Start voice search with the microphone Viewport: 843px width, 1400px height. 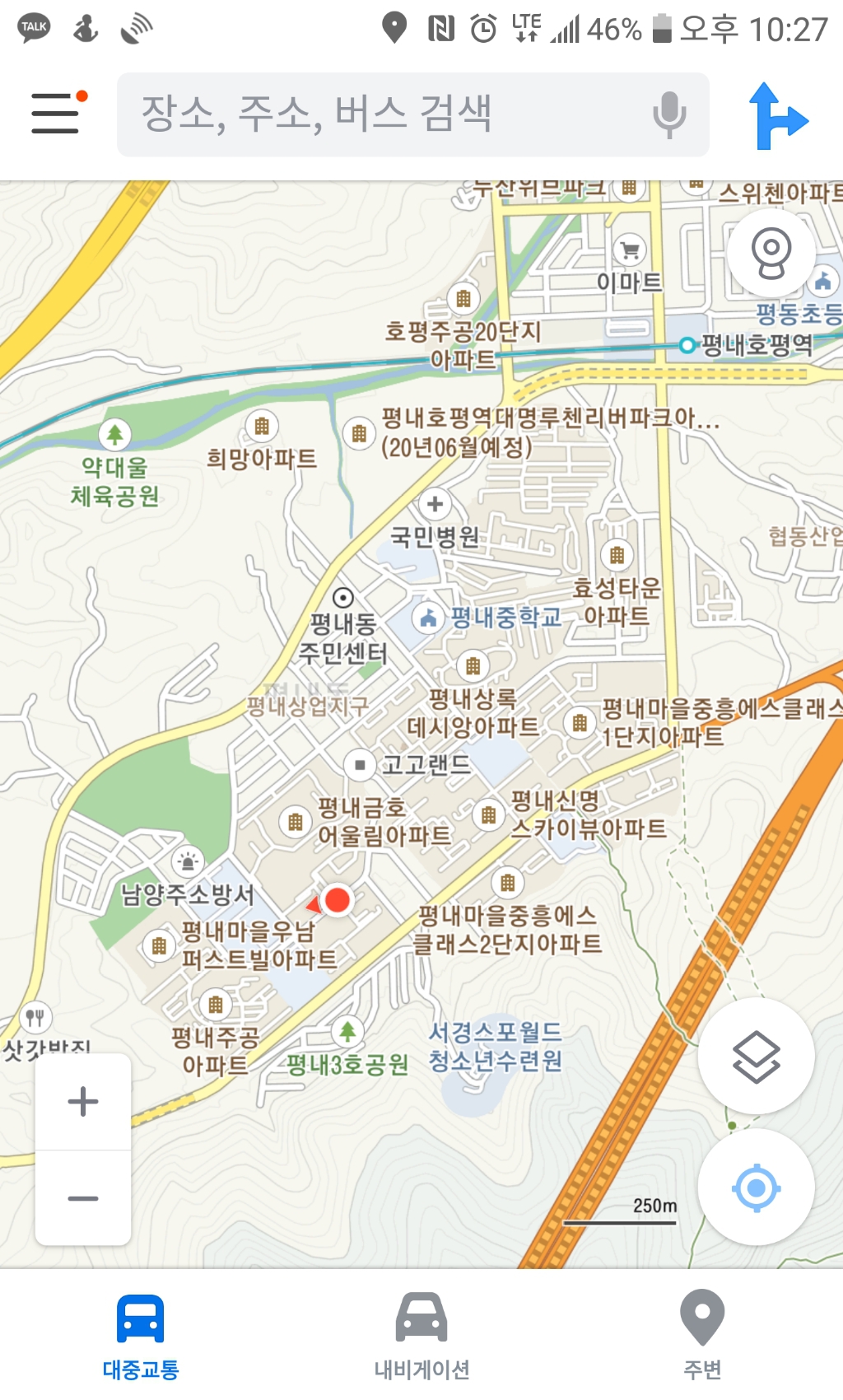pyautogui.click(x=669, y=114)
